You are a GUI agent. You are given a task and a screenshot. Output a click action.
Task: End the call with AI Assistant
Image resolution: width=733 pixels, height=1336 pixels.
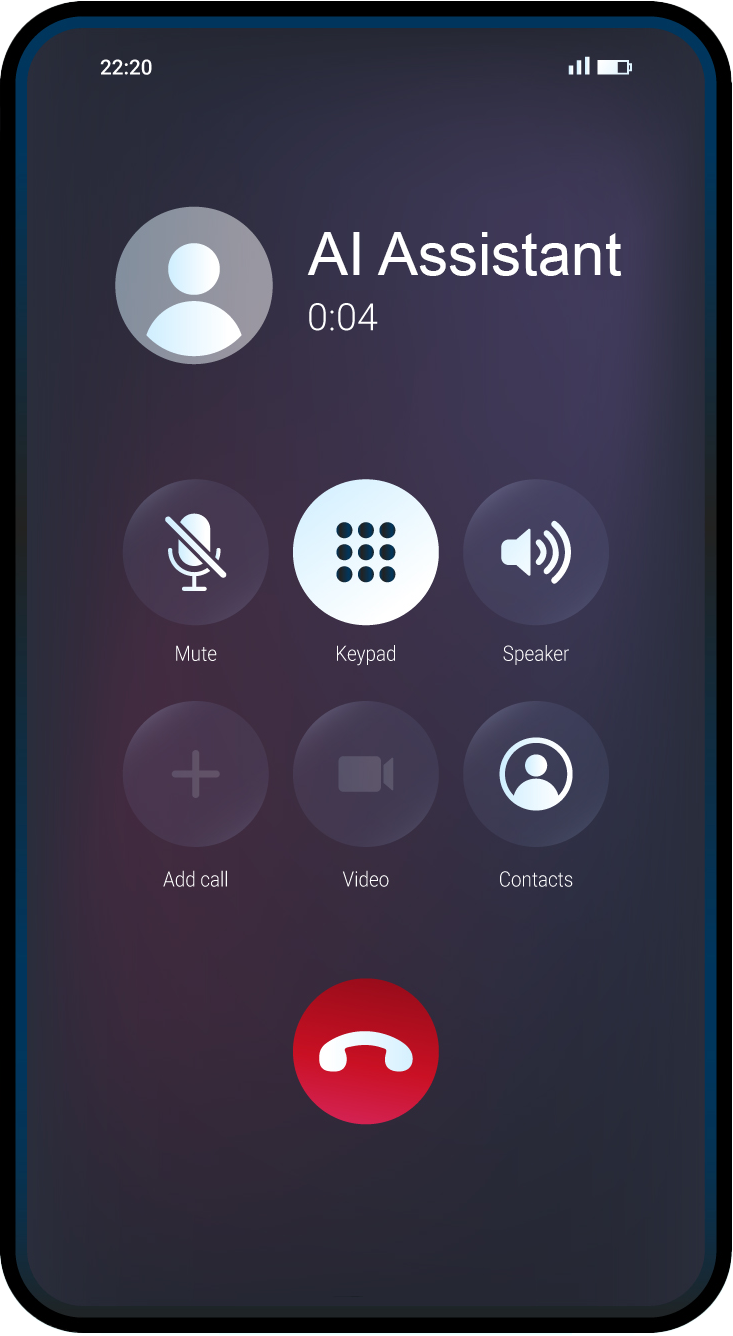(365, 1050)
